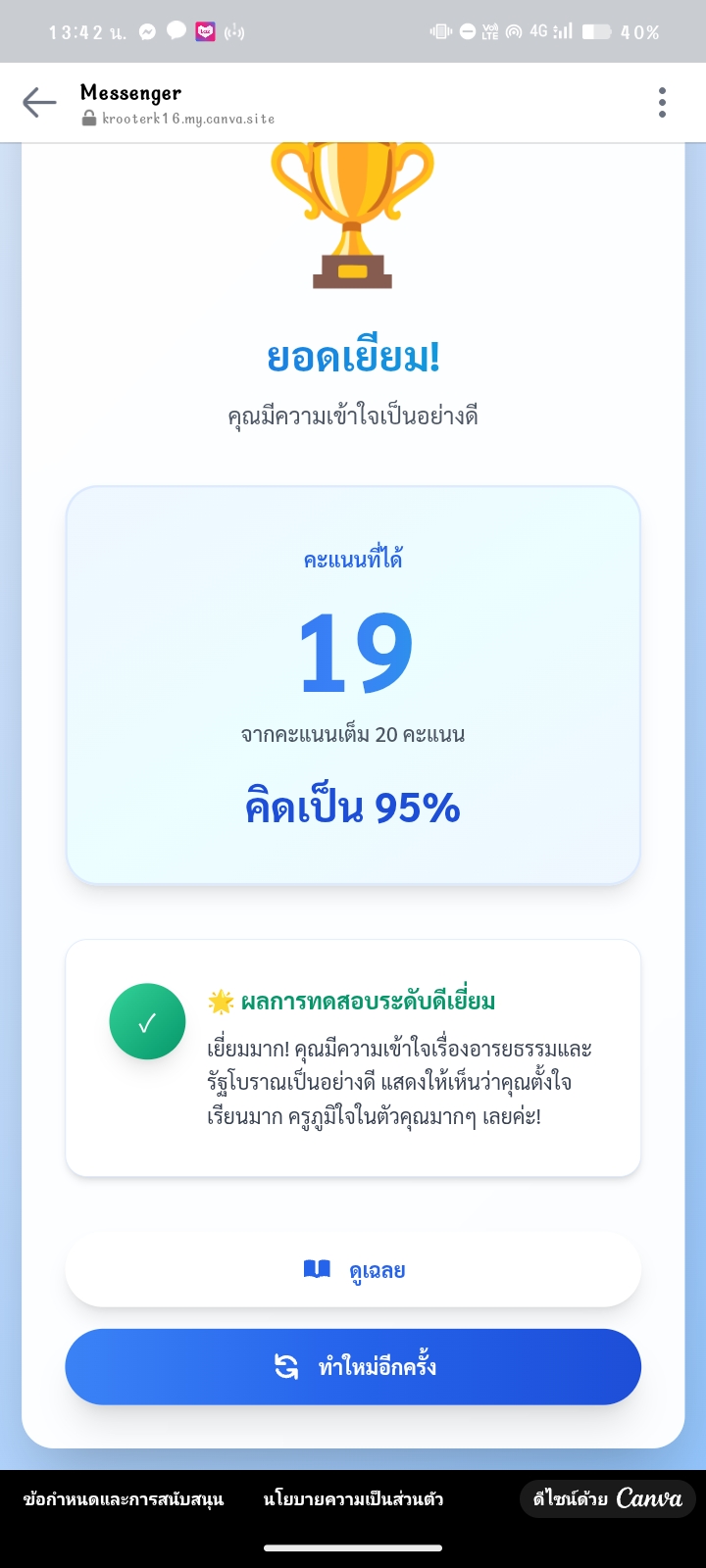Open ข้อกำหนดและการสนับสนุน terms link
The height and width of the screenshot is (1568, 706).
click(124, 1499)
